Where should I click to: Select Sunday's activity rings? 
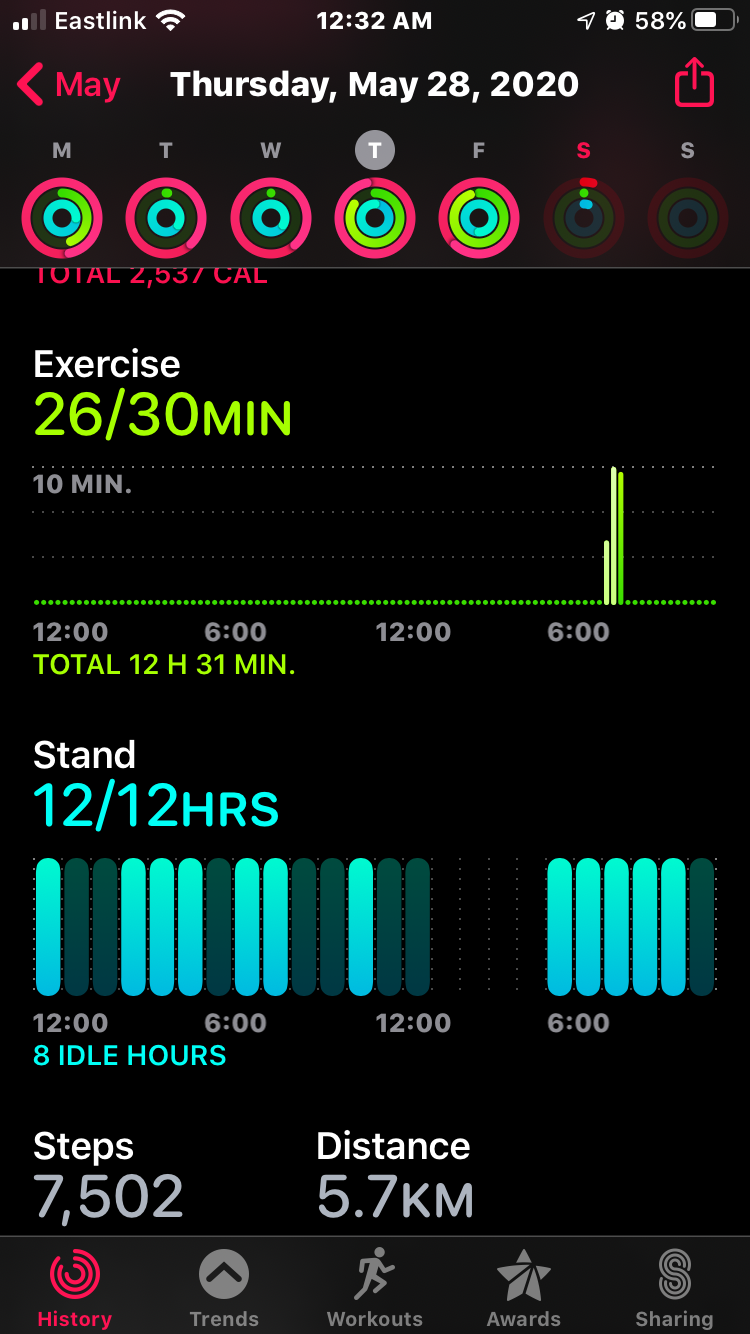(688, 217)
